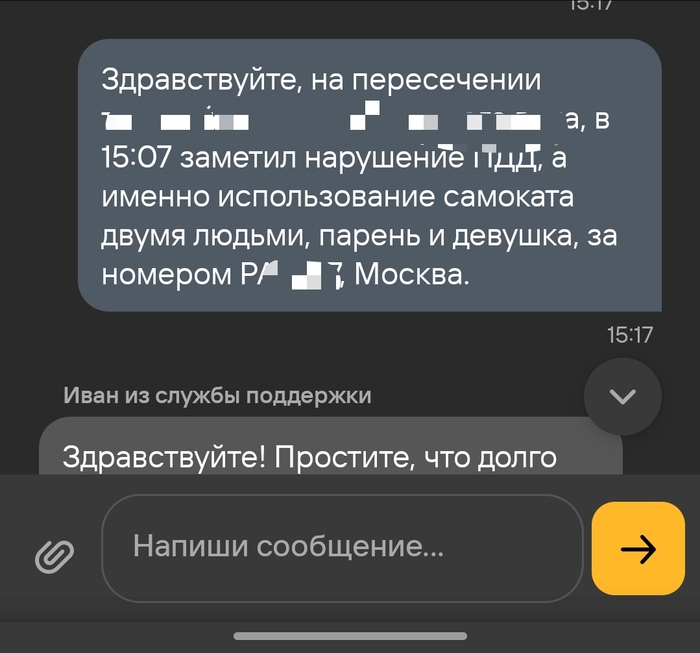Jump to latest messages with down chevron
This screenshot has height=653, width=700.
[622, 396]
